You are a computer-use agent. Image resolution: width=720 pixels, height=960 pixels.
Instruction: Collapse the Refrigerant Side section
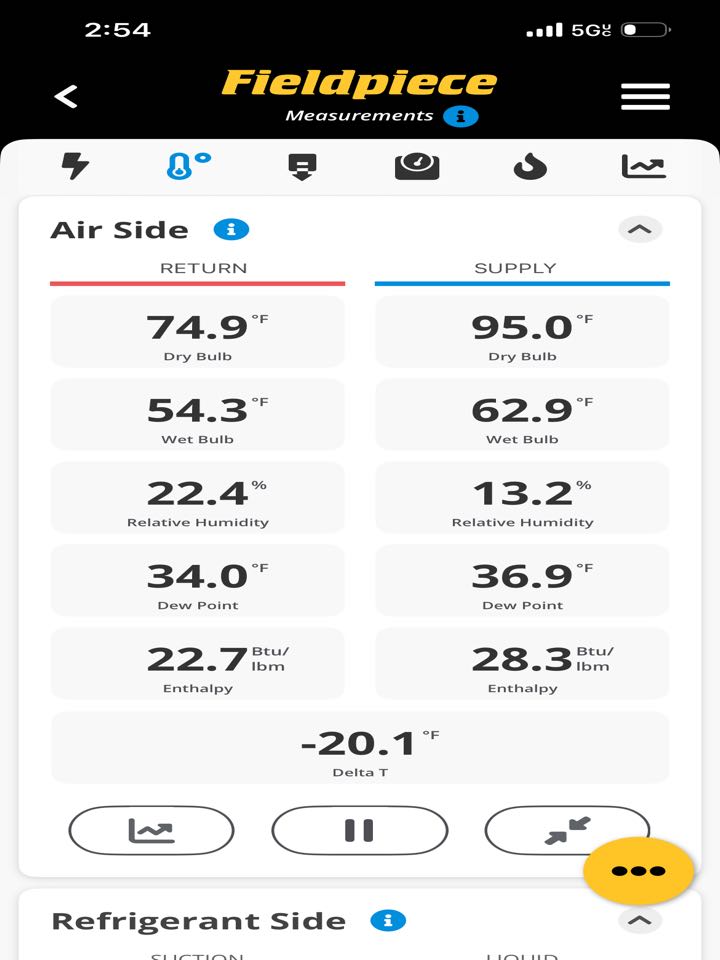click(640, 919)
